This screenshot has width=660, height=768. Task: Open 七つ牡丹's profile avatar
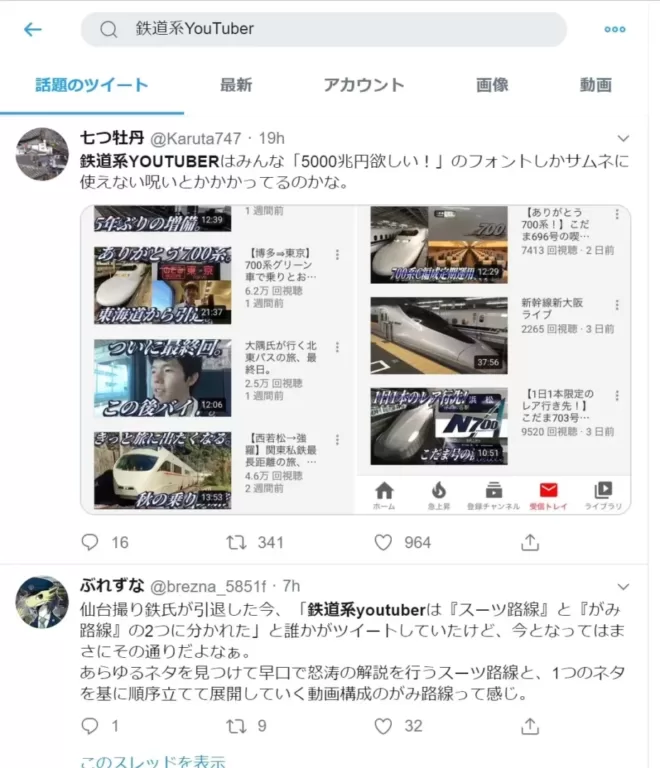coord(43,153)
